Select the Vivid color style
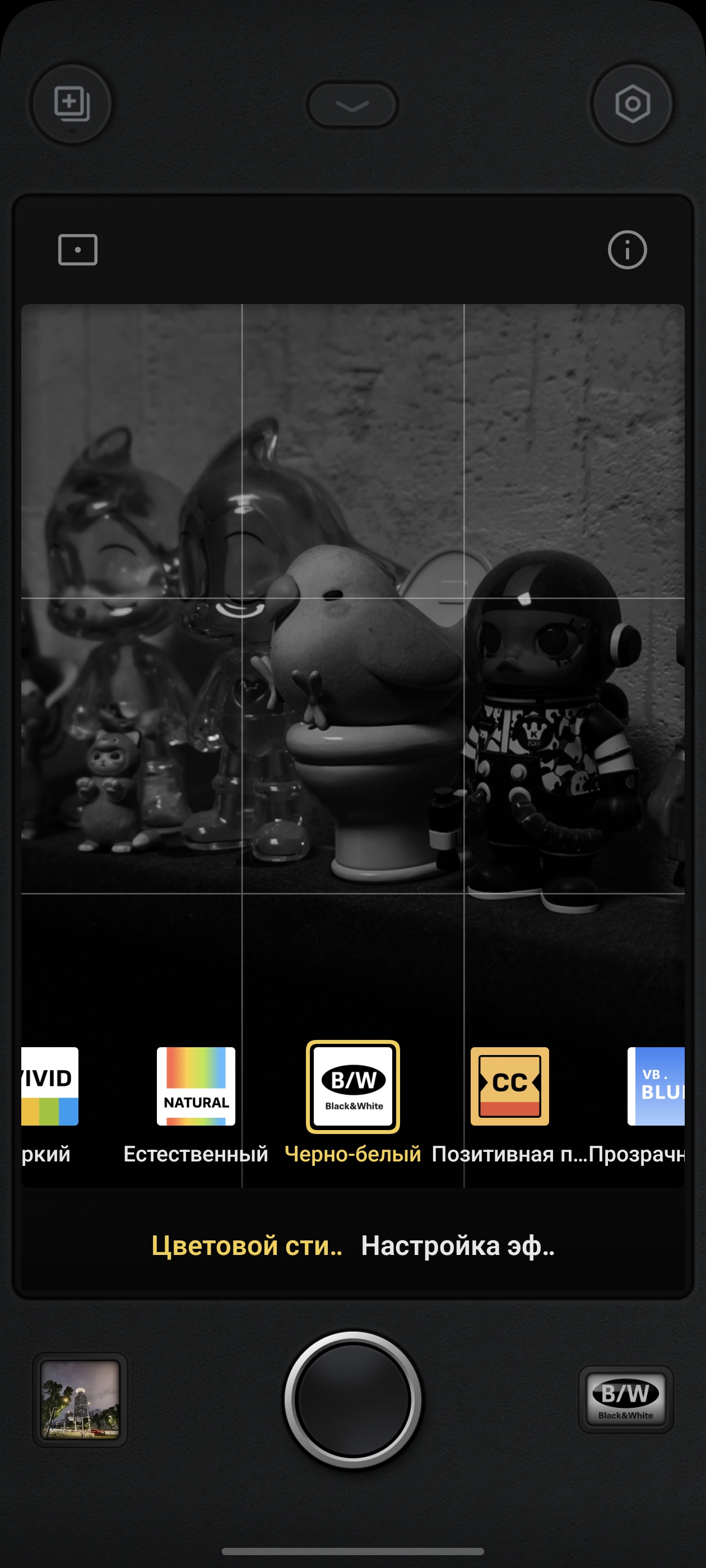 pos(50,1086)
